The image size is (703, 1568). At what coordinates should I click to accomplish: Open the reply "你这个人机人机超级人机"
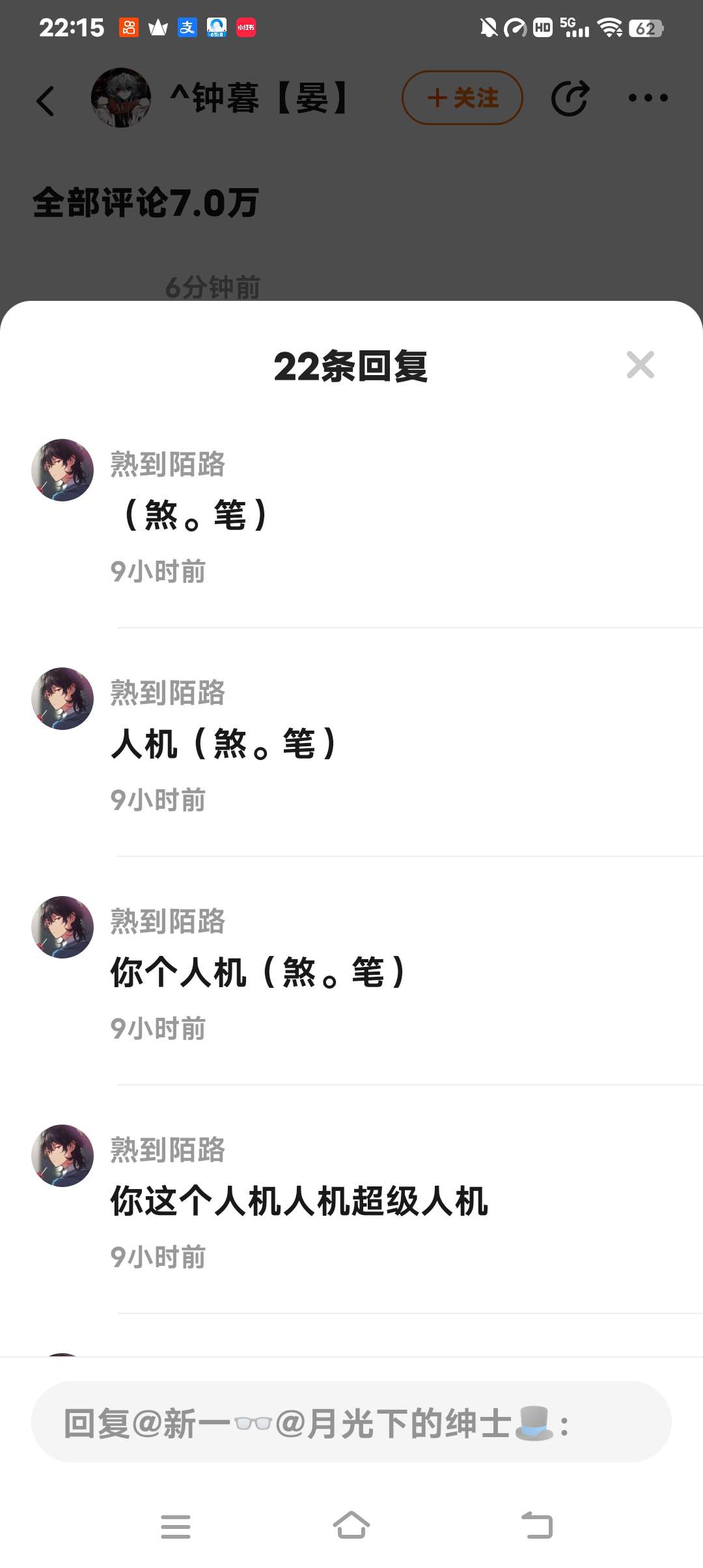[x=299, y=1201]
